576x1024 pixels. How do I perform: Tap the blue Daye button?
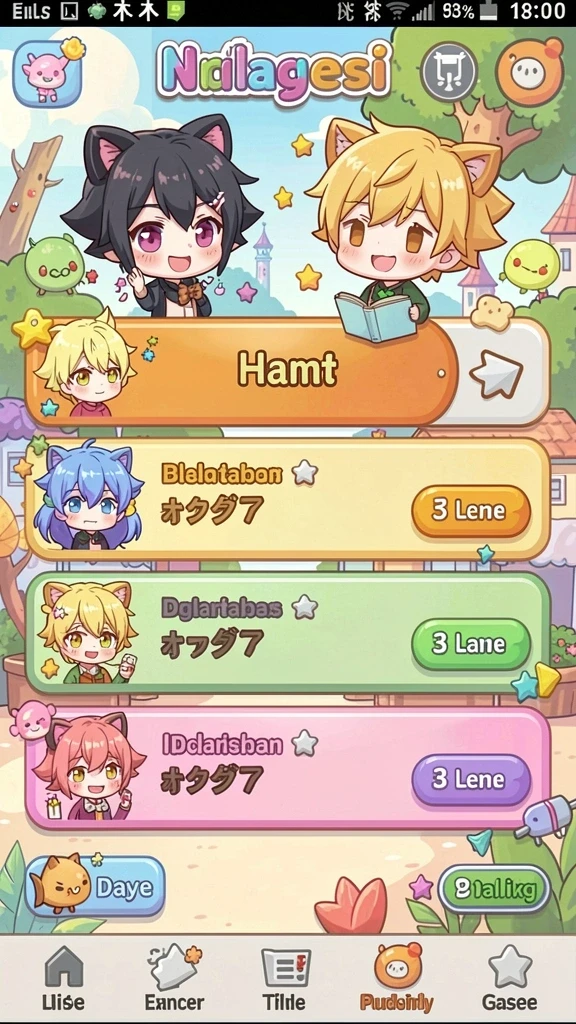coord(95,887)
